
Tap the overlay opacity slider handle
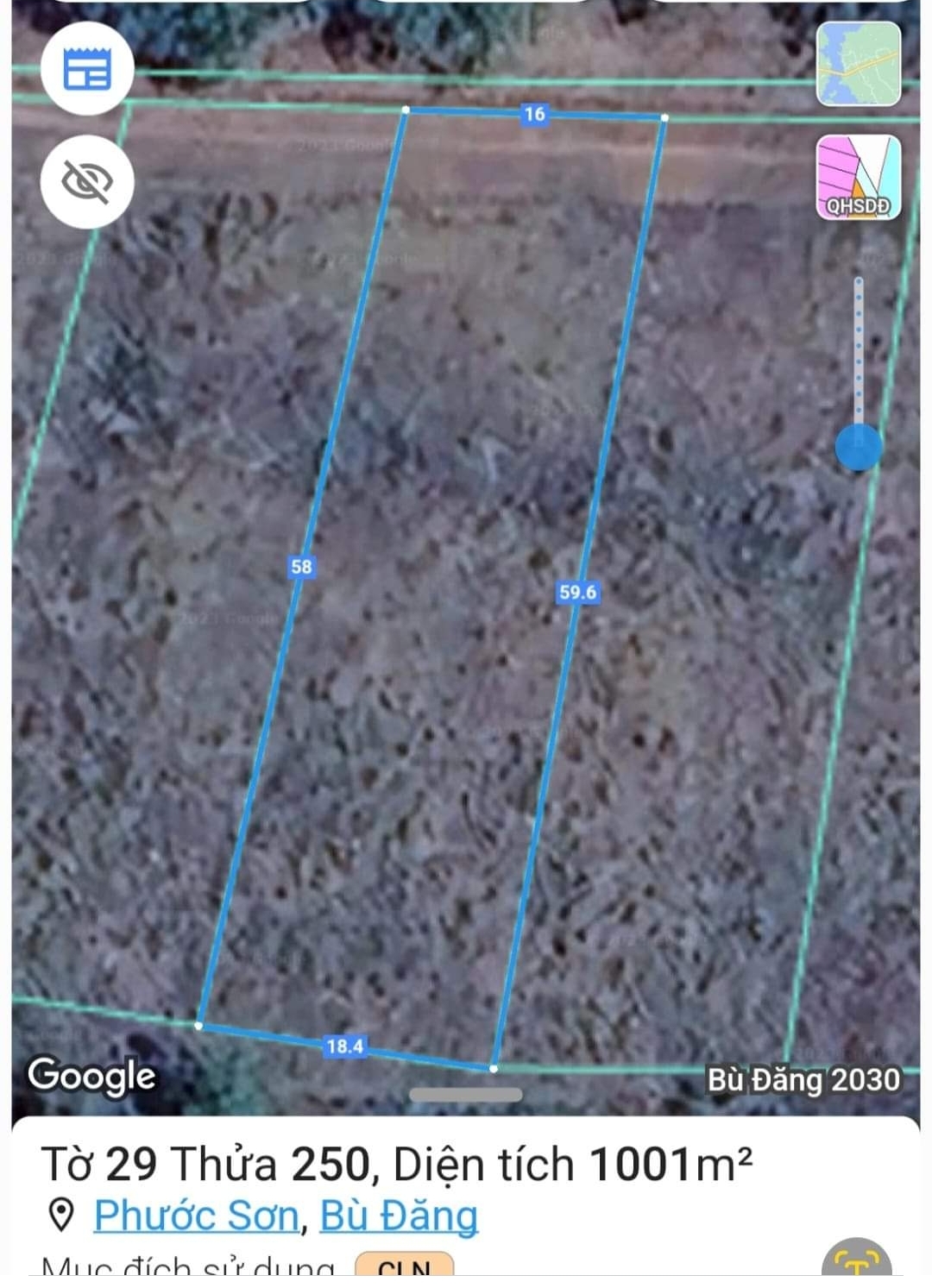859,446
